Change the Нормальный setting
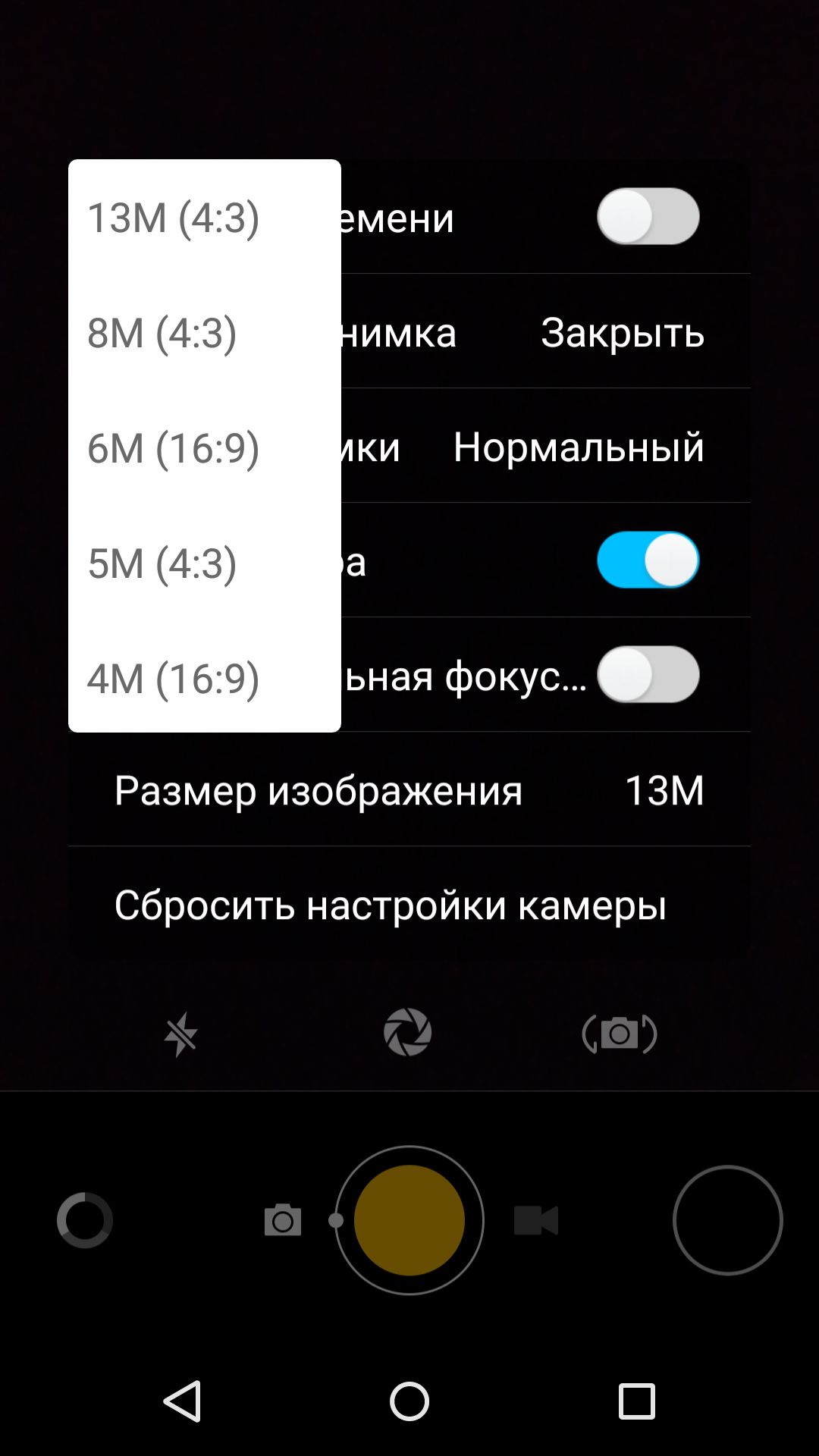819x1456 pixels. (x=409, y=446)
